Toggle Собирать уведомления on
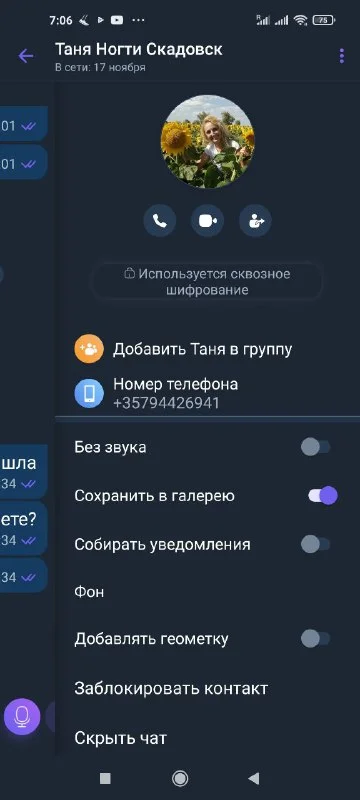Image resolution: width=360 pixels, height=800 pixels. click(x=316, y=544)
